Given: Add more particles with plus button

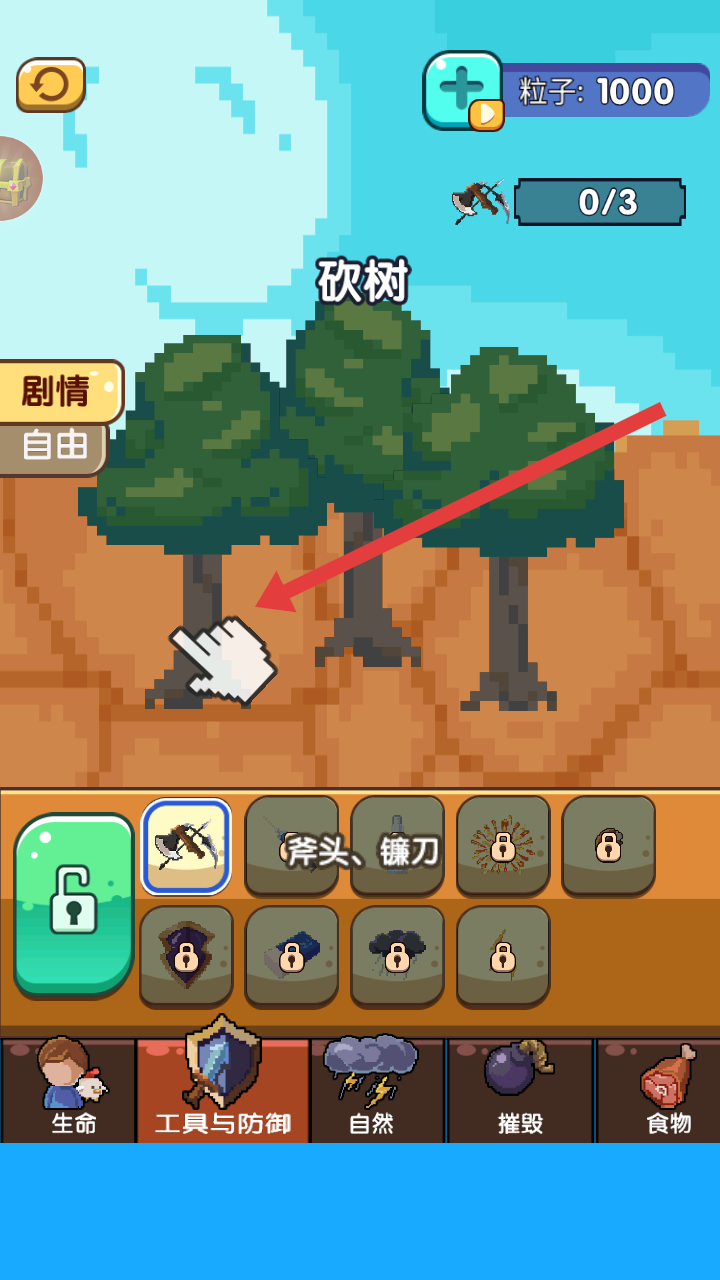Looking at the screenshot, I should pos(462,90).
